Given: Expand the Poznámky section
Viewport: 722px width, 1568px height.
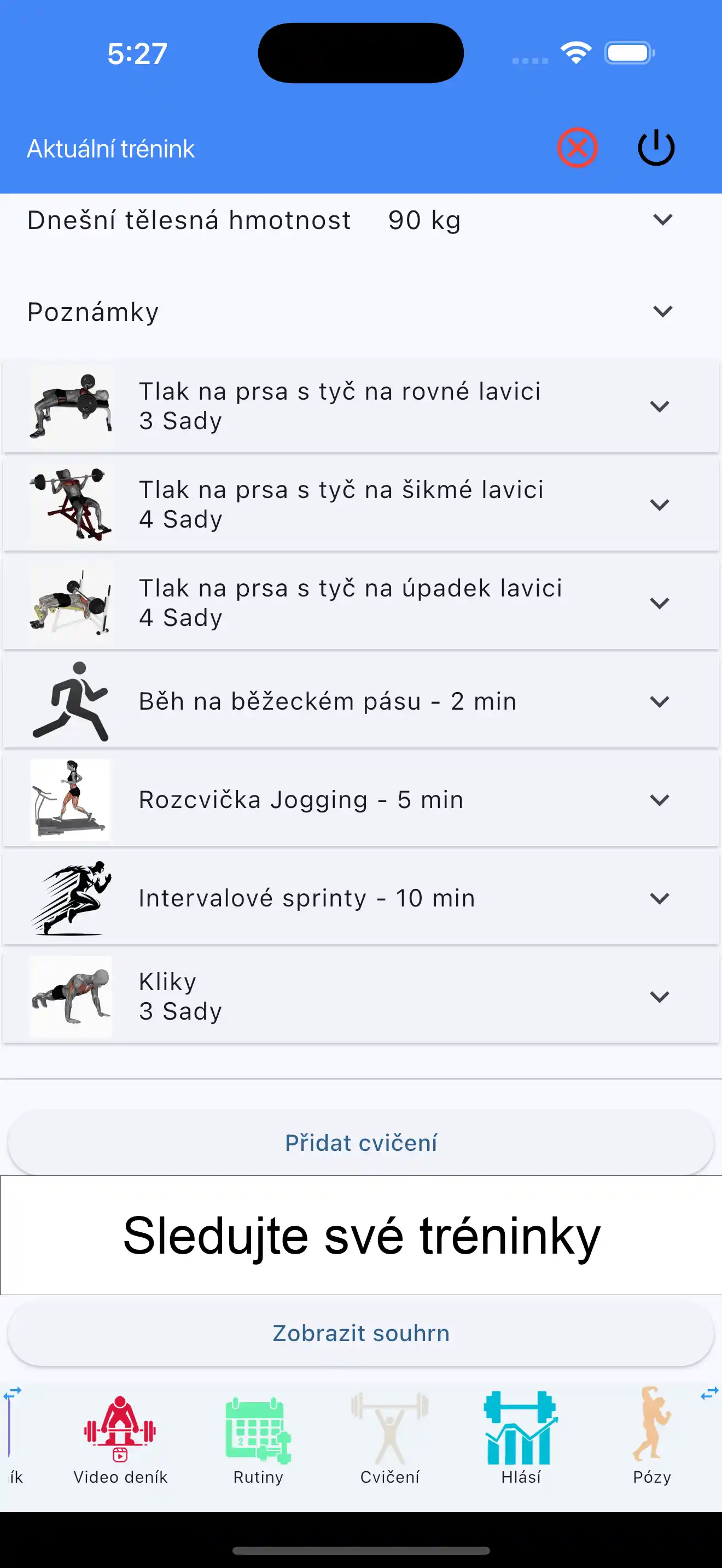Looking at the screenshot, I should click(663, 311).
